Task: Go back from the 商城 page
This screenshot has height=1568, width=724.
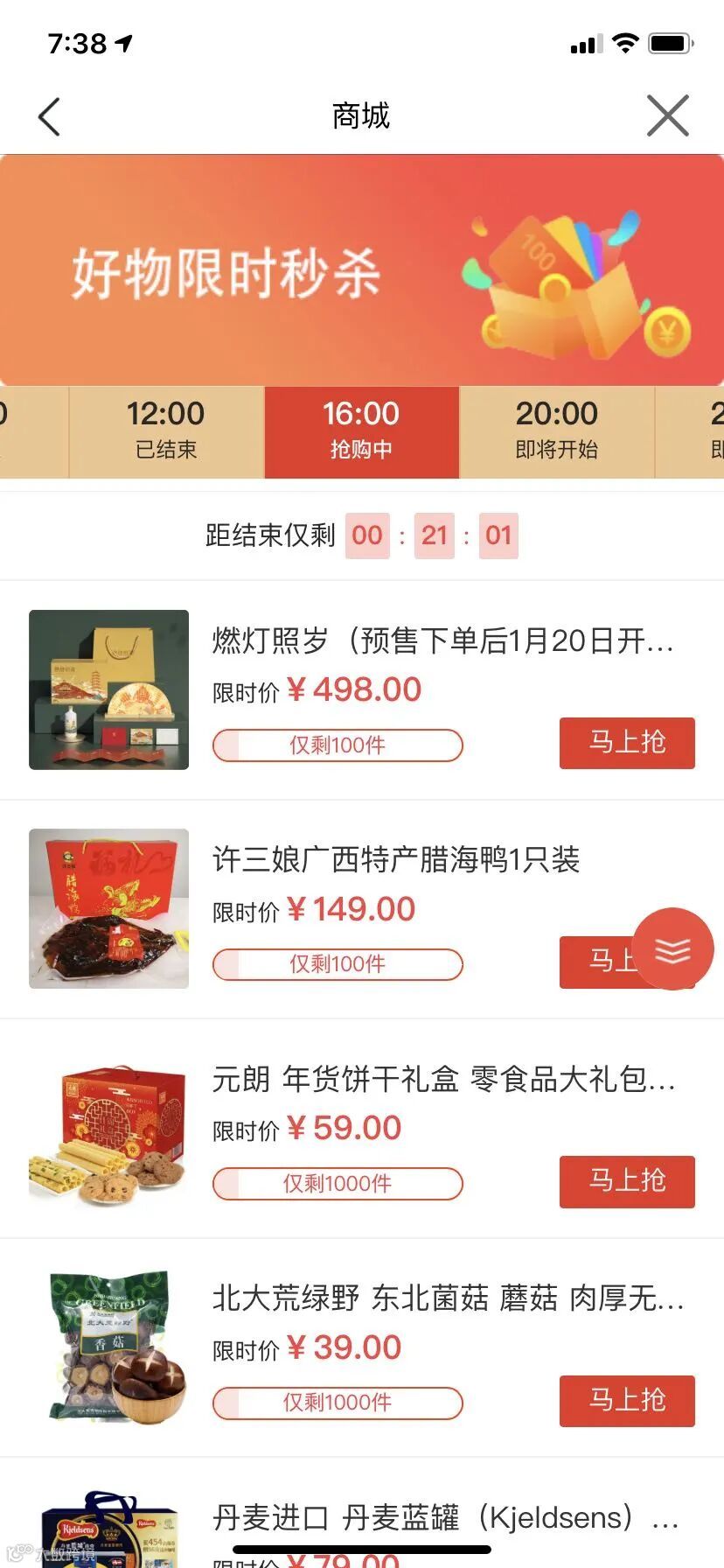Action: [50, 116]
